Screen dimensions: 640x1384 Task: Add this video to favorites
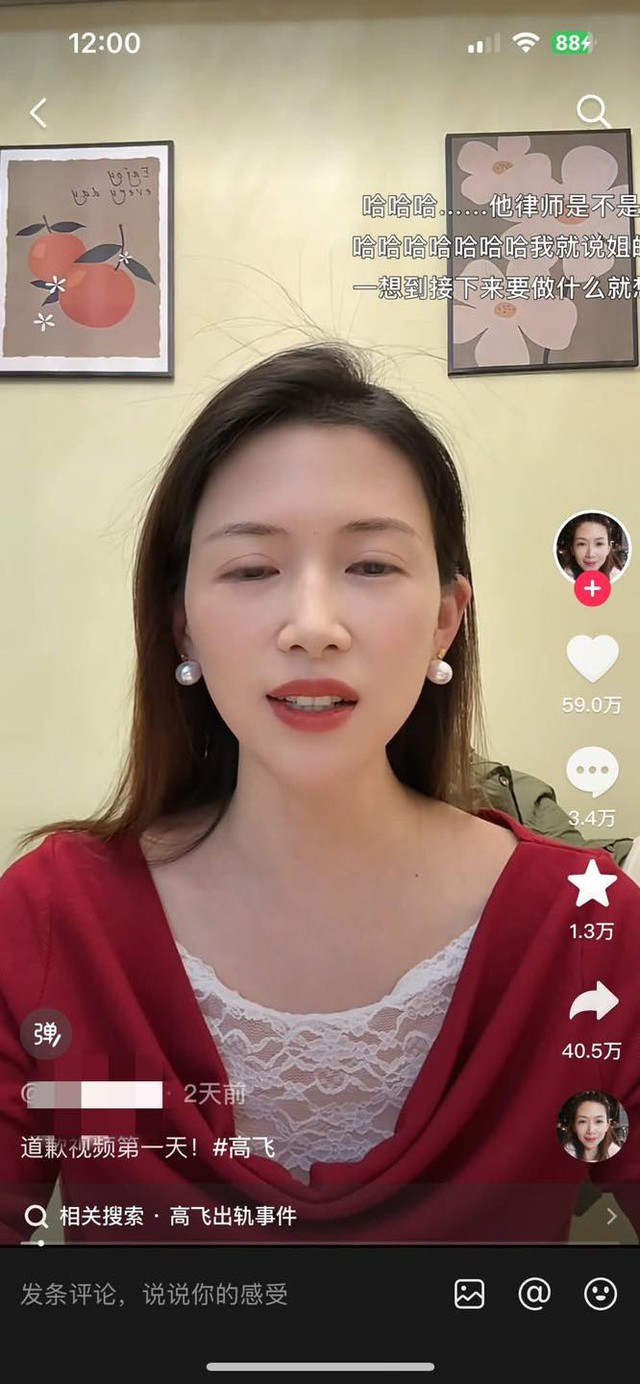coord(592,884)
